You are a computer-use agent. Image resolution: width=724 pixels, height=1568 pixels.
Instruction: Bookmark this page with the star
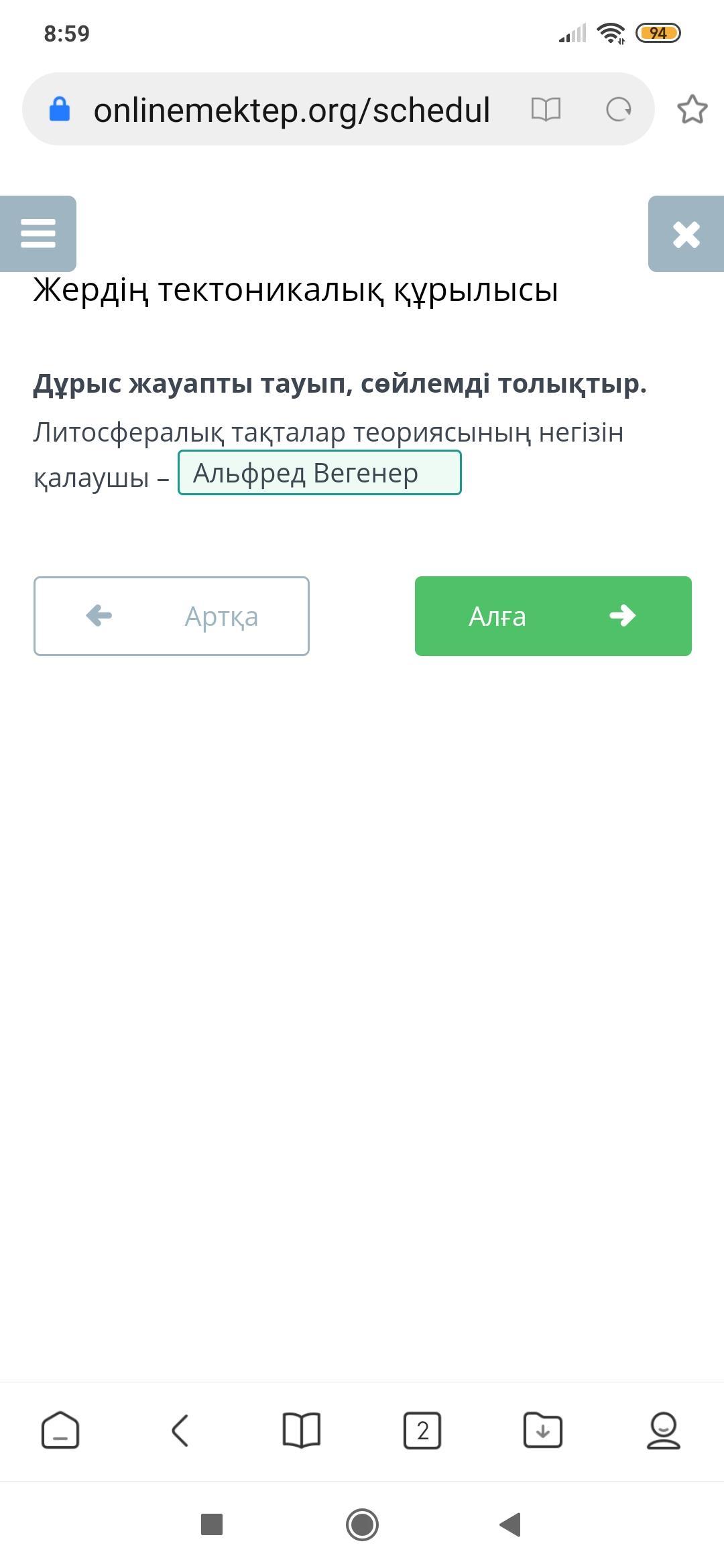[692, 109]
